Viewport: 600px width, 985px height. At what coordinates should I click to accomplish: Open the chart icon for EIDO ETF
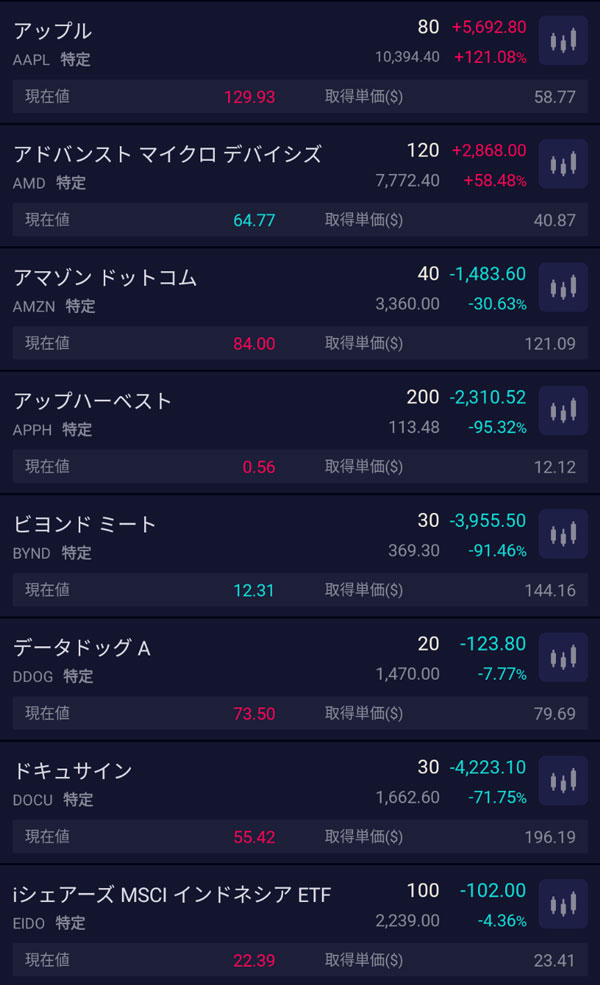click(563, 904)
